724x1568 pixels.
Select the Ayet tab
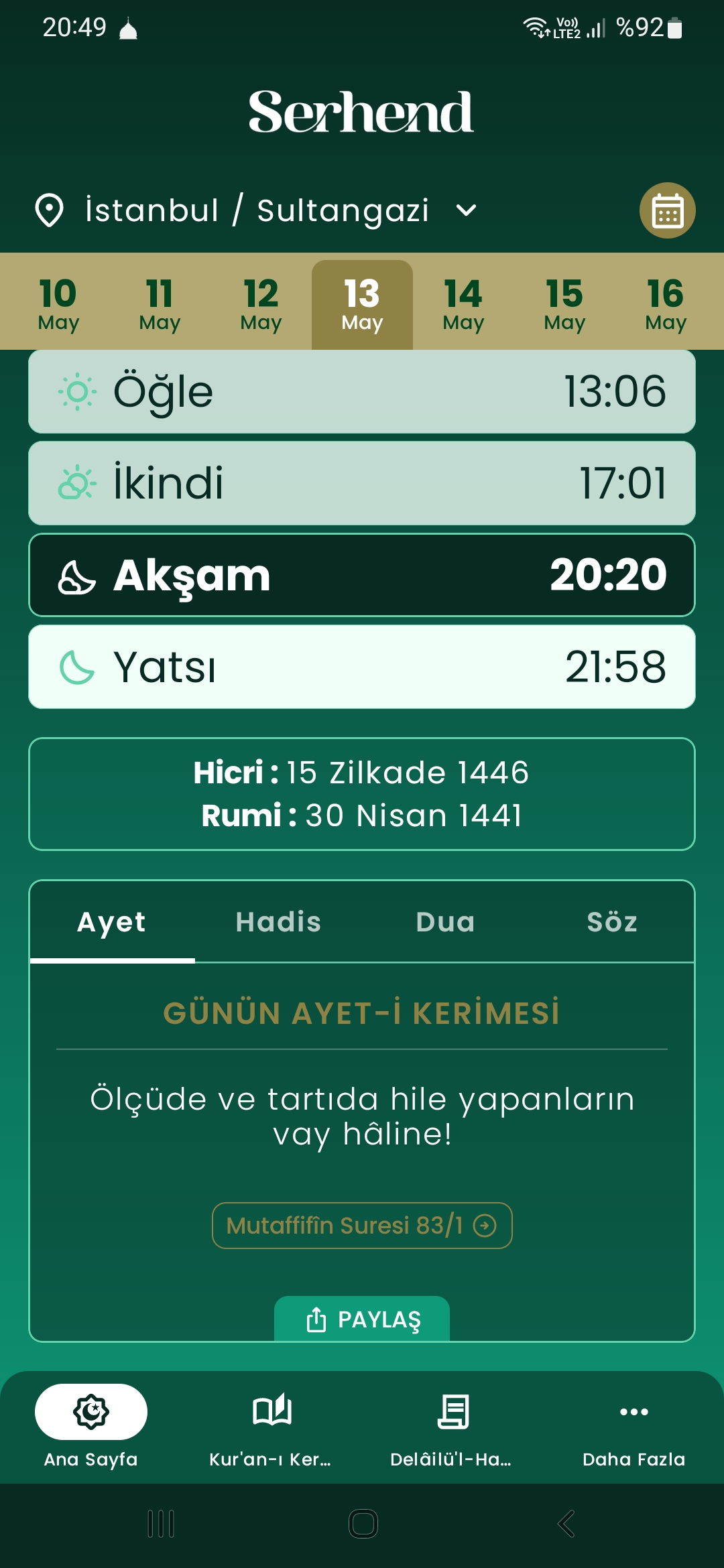point(111,922)
